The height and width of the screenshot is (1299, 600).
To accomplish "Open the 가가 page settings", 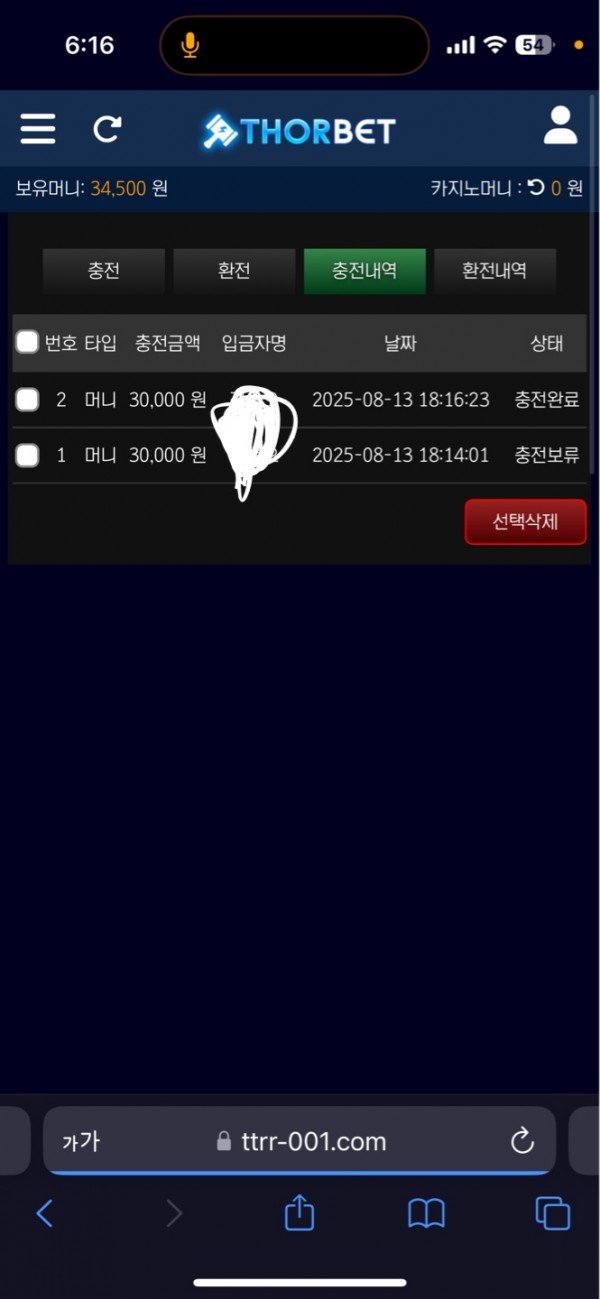I will coord(80,1141).
